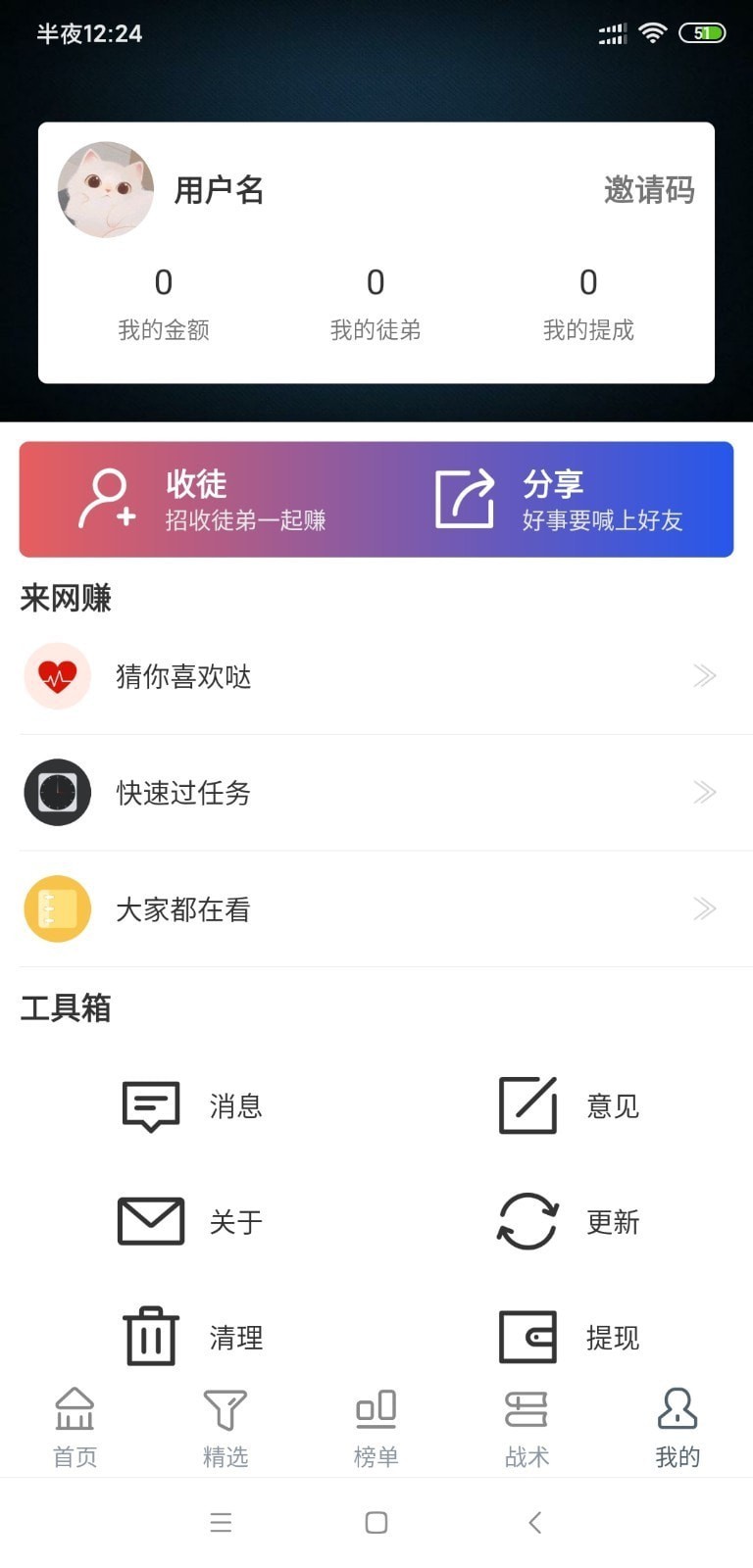
Task: Open 消息 messages in the toolbox
Action: tap(192, 1106)
